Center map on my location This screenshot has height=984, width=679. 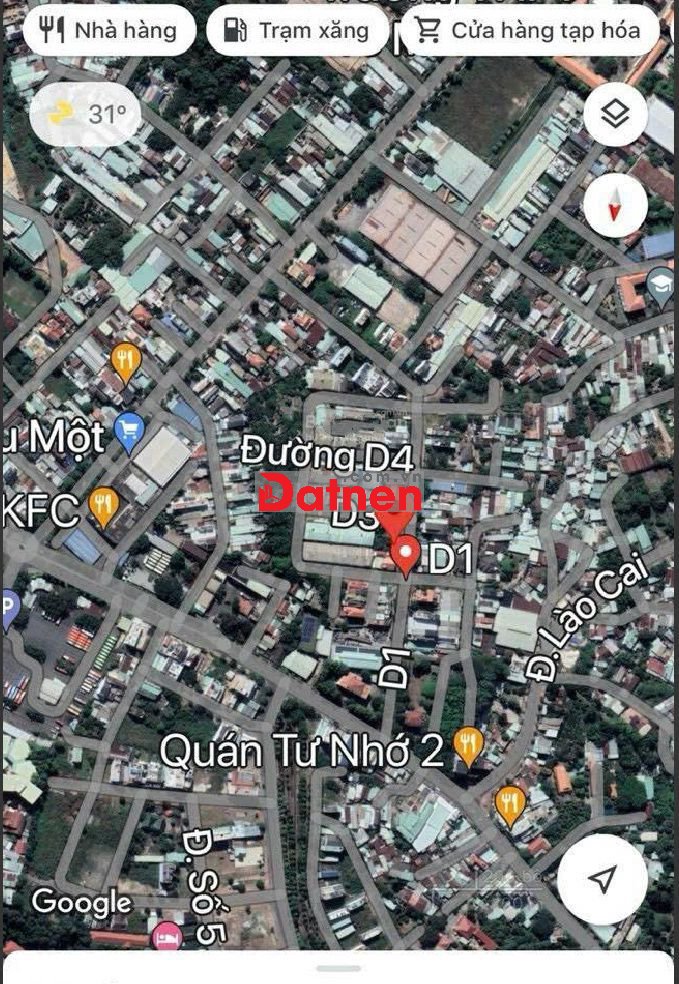pyautogui.click(x=602, y=879)
